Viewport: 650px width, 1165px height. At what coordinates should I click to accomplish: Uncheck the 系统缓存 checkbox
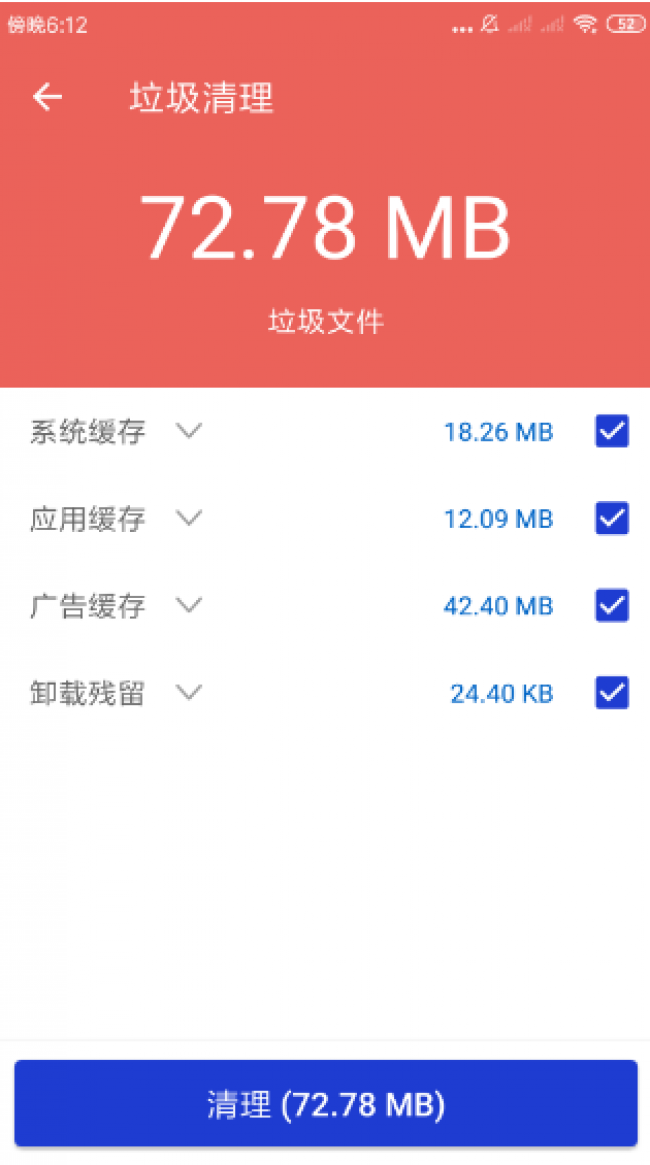[x=611, y=431]
